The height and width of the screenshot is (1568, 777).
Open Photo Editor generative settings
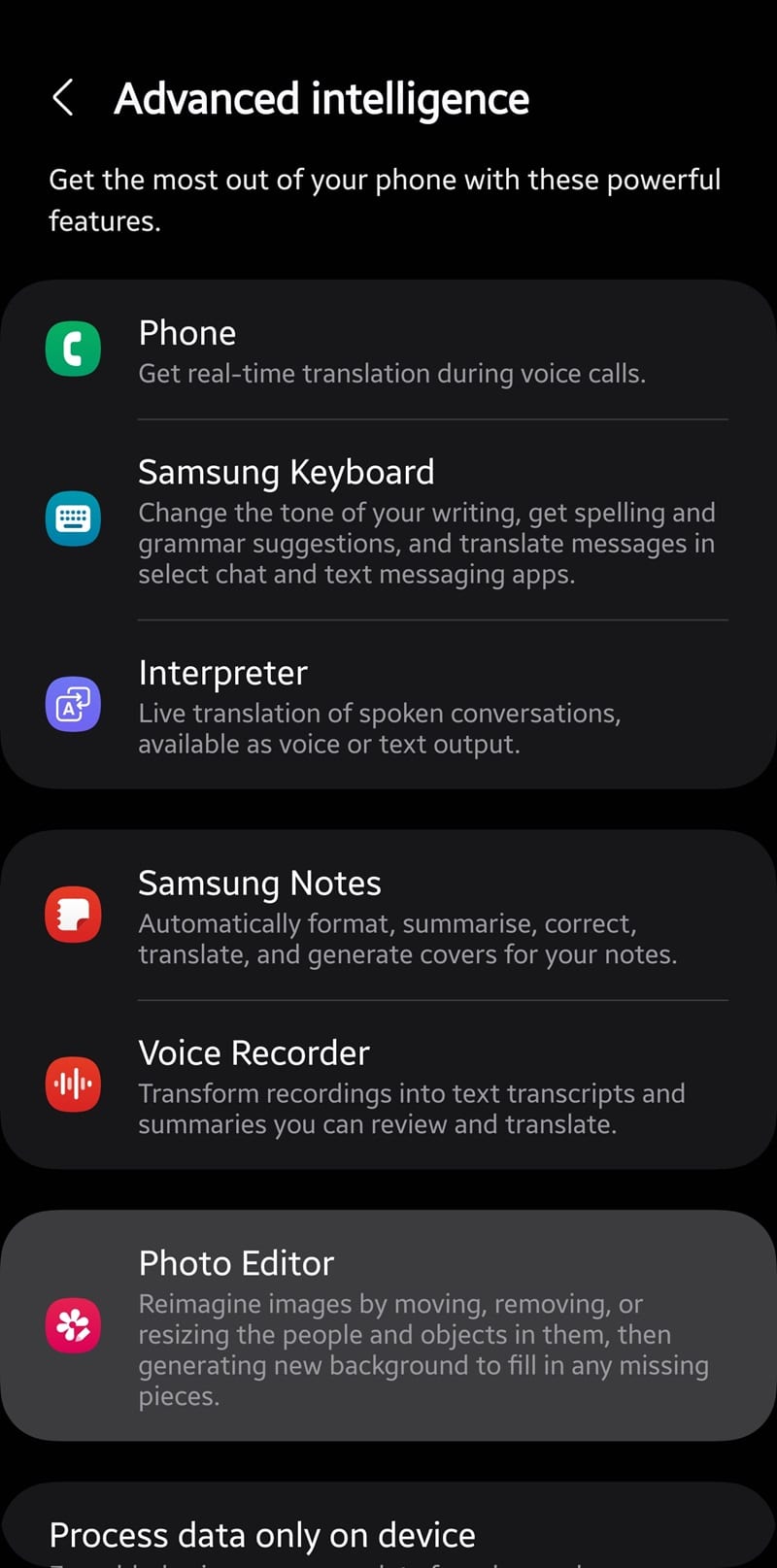pos(388,1326)
